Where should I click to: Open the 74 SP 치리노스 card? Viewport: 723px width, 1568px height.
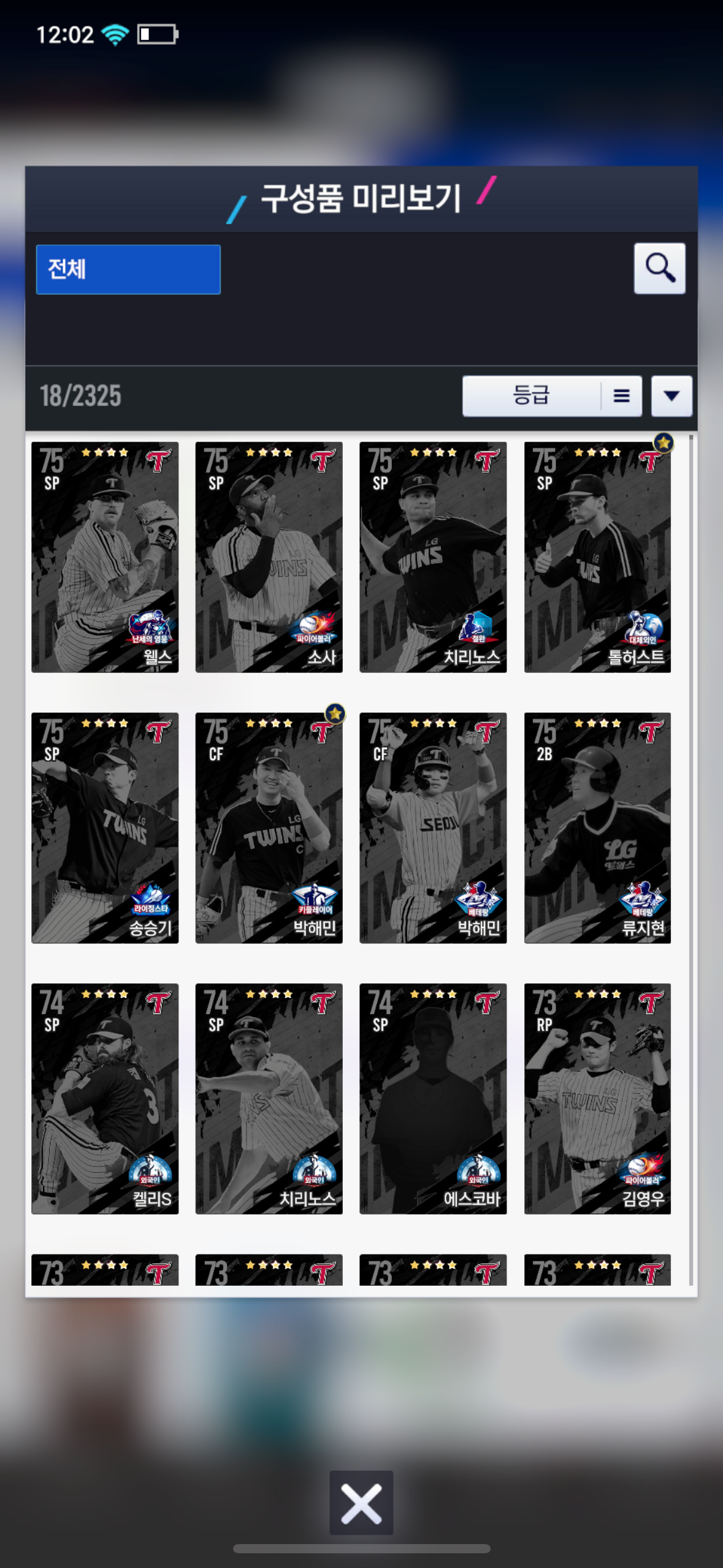pyautogui.click(x=269, y=1099)
